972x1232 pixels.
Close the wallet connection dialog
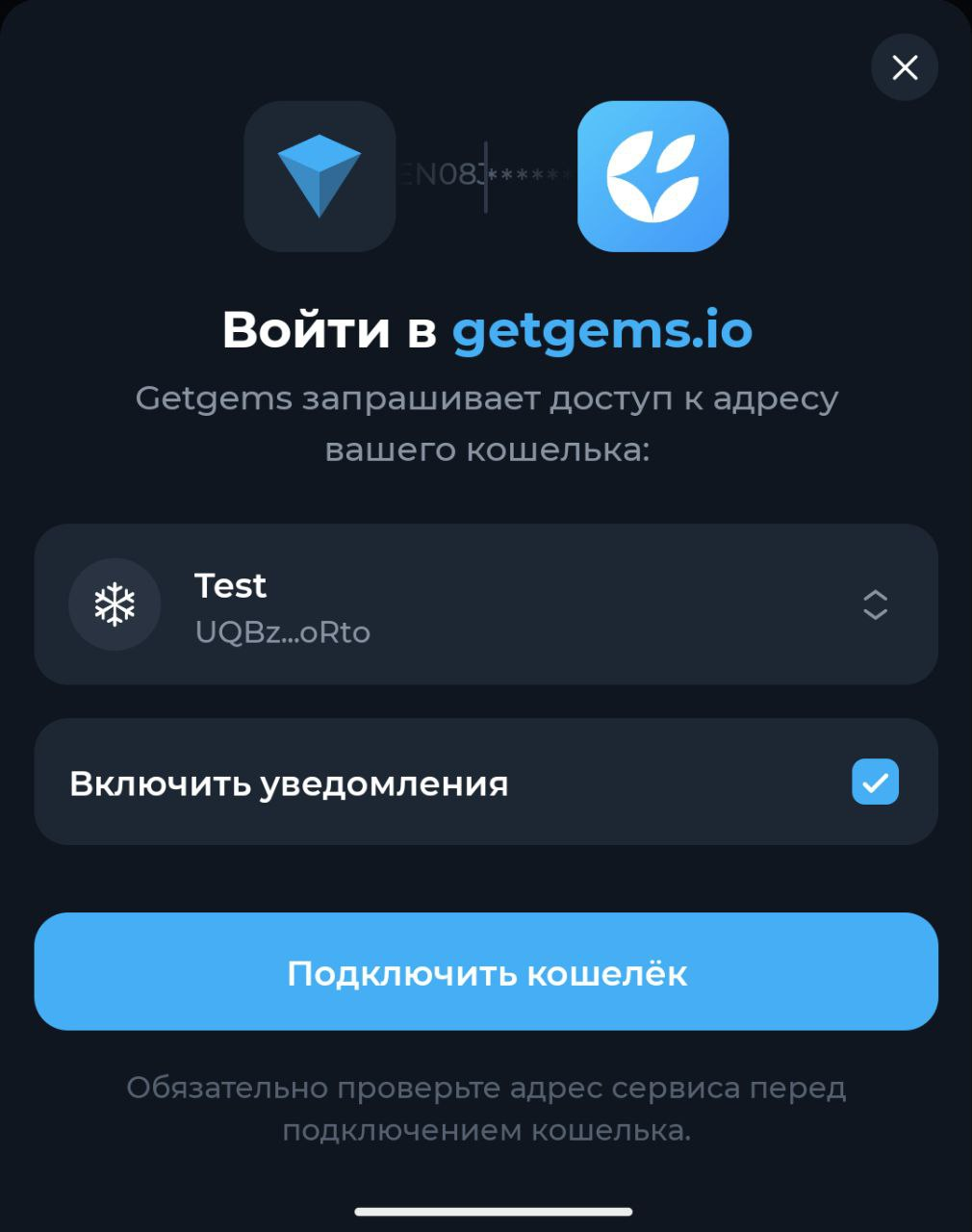[x=904, y=67]
